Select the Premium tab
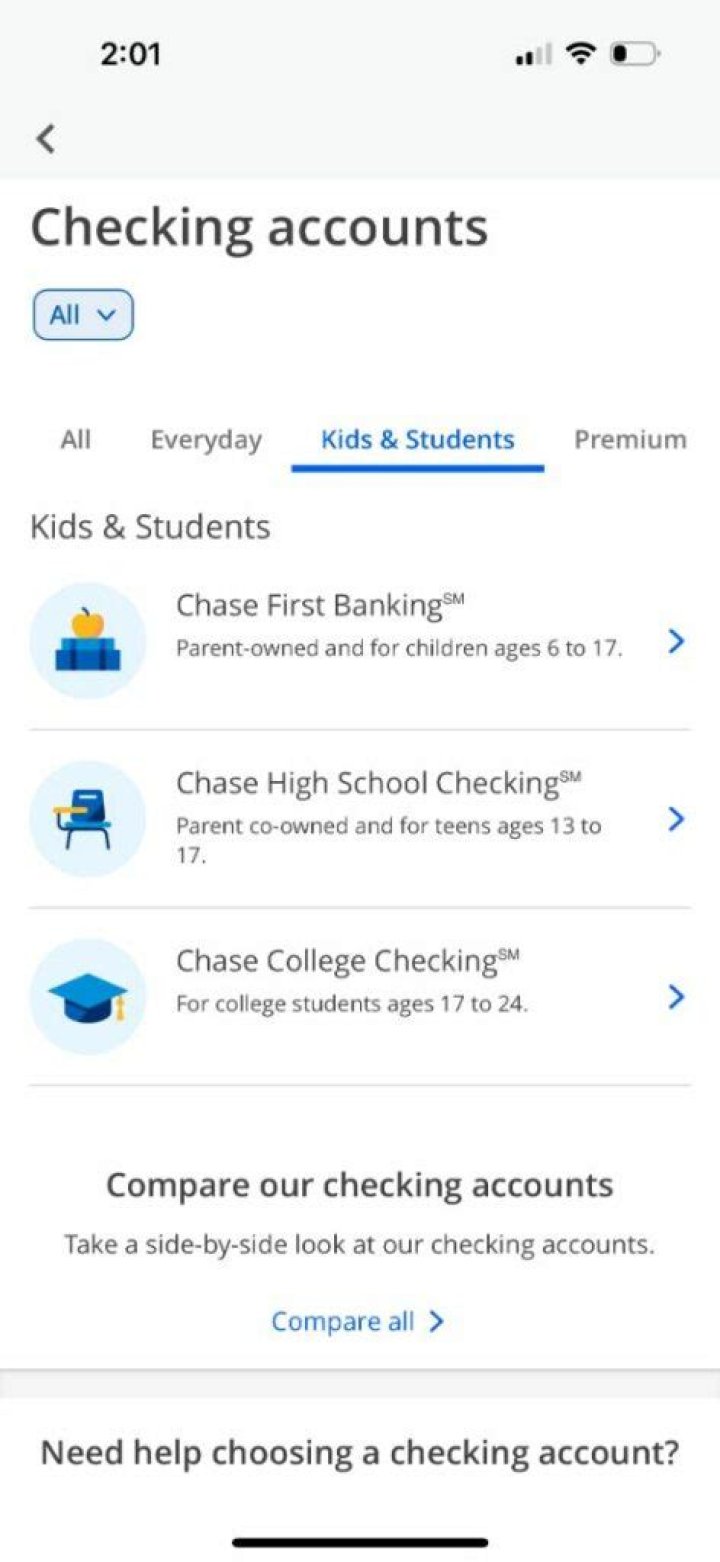Image resolution: width=720 pixels, height=1562 pixels. [630, 440]
